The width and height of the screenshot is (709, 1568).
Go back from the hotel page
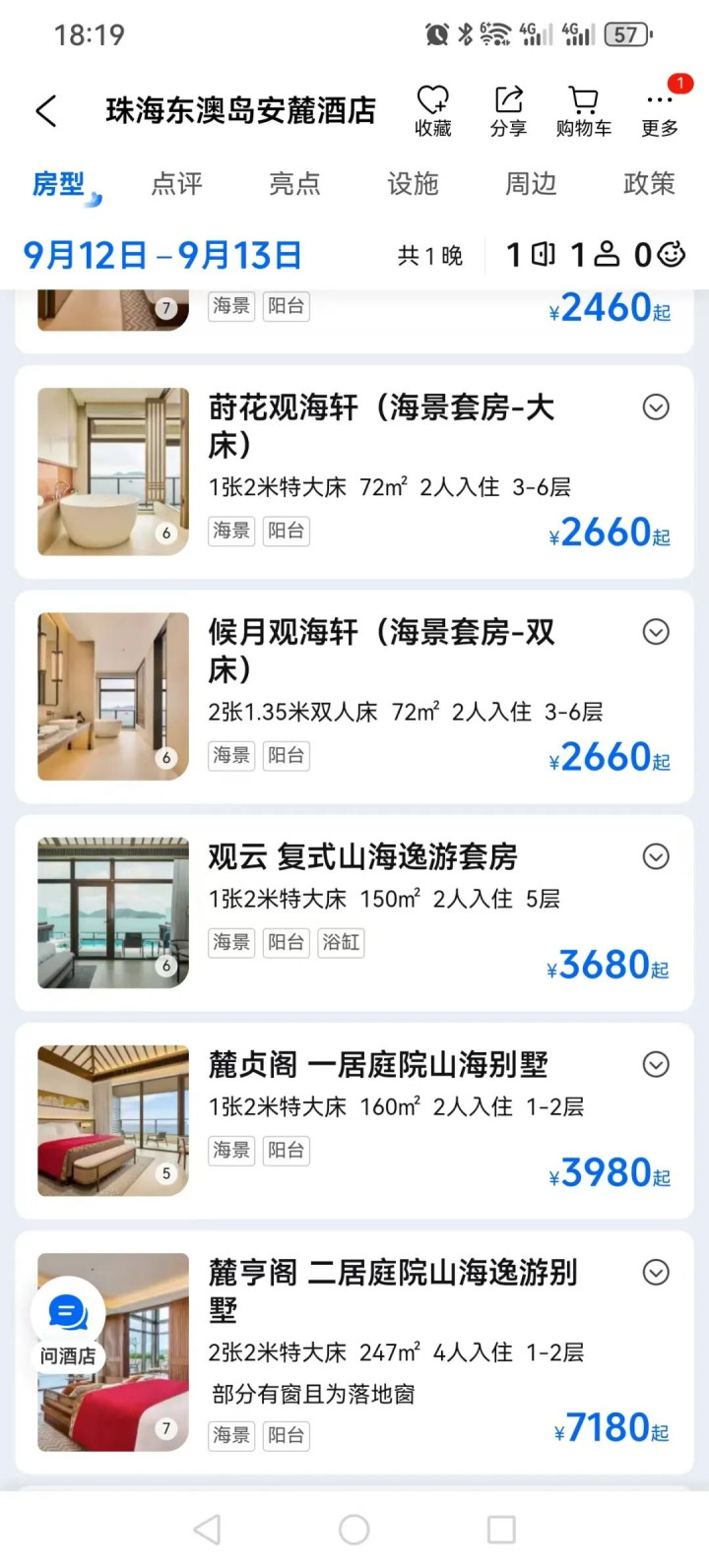click(46, 110)
